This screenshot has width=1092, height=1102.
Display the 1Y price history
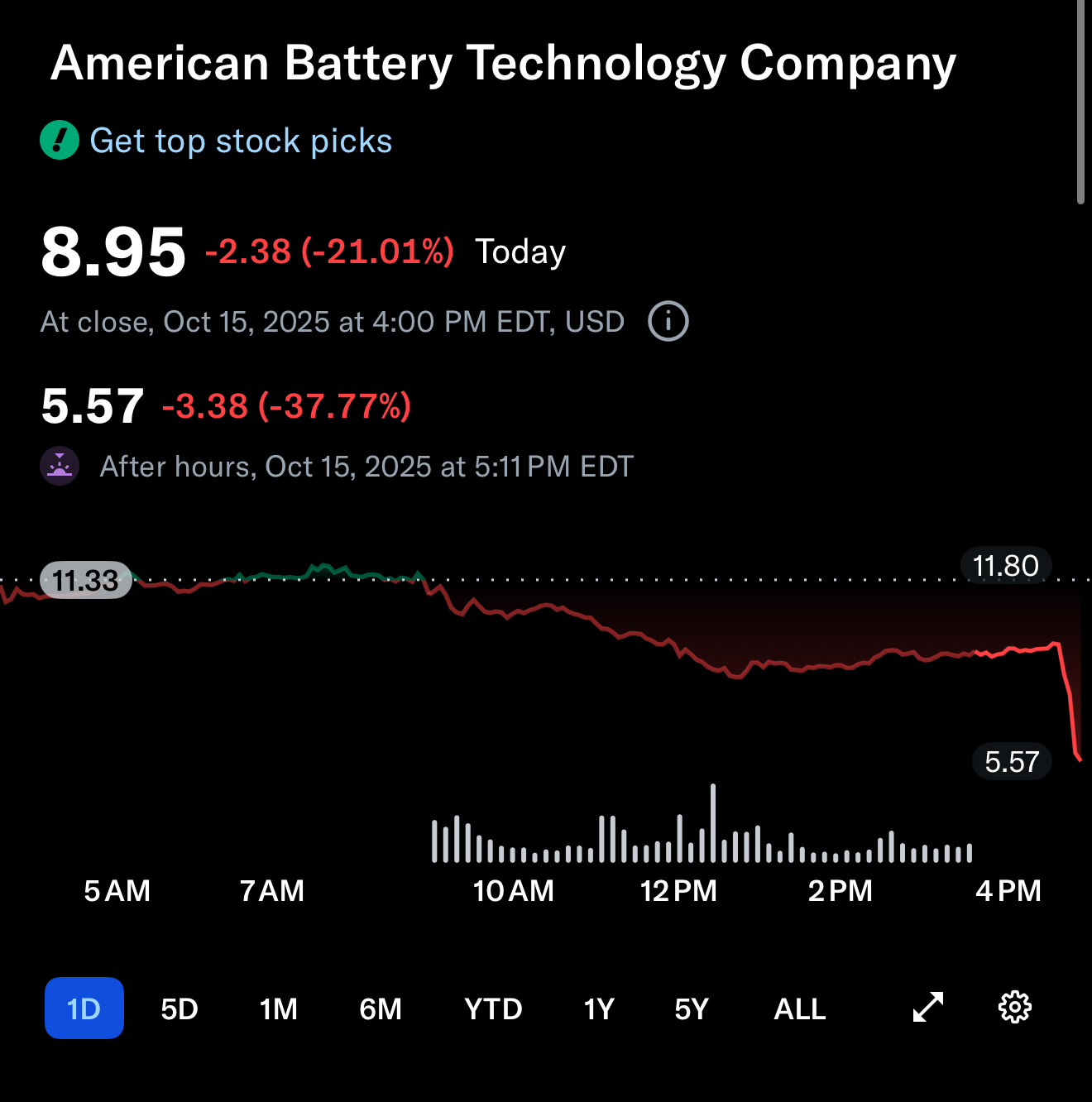[x=599, y=1009]
